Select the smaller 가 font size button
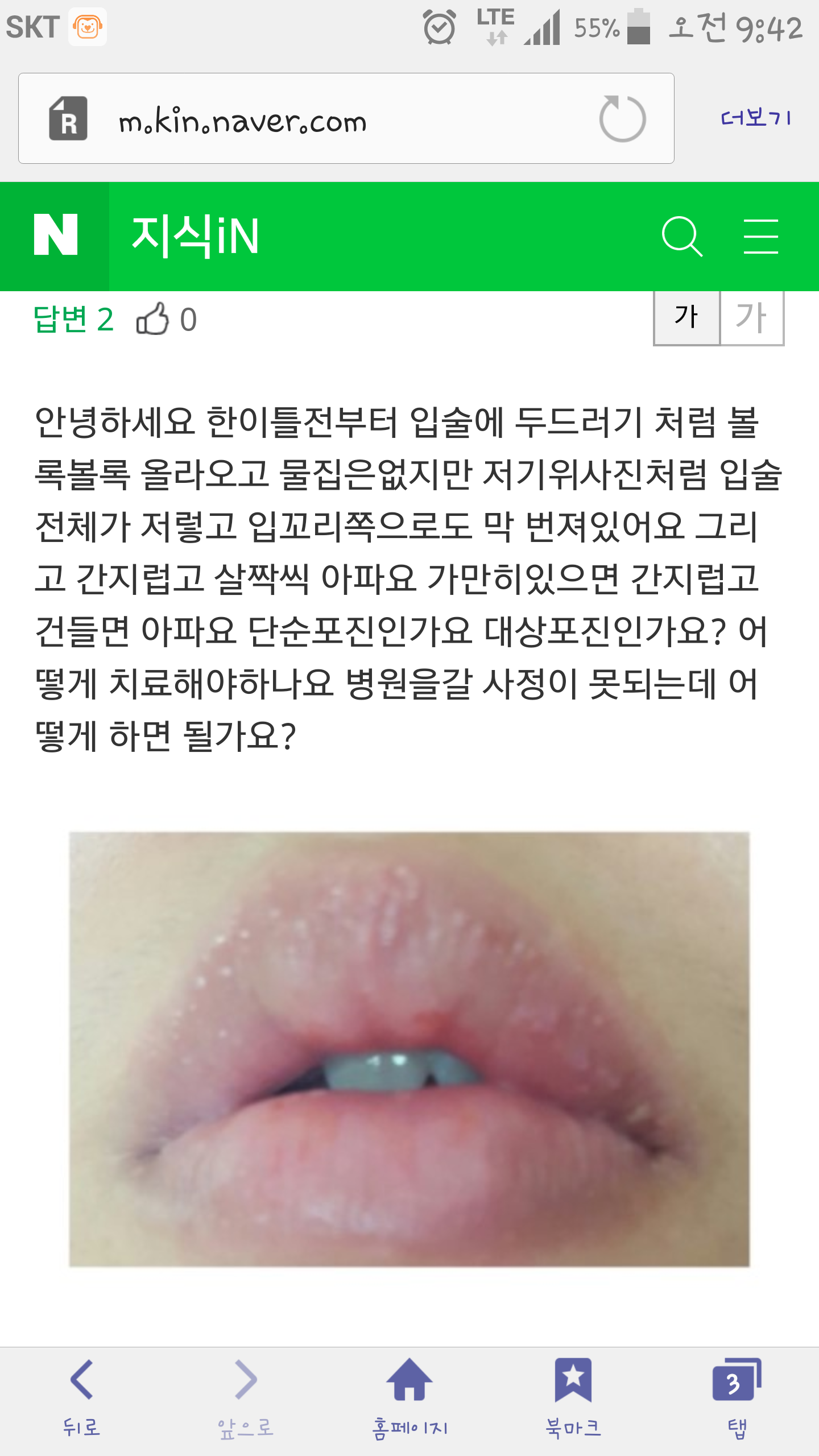Viewport: 819px width, 1456px height. pyautogui.click(x=687, y=317)
